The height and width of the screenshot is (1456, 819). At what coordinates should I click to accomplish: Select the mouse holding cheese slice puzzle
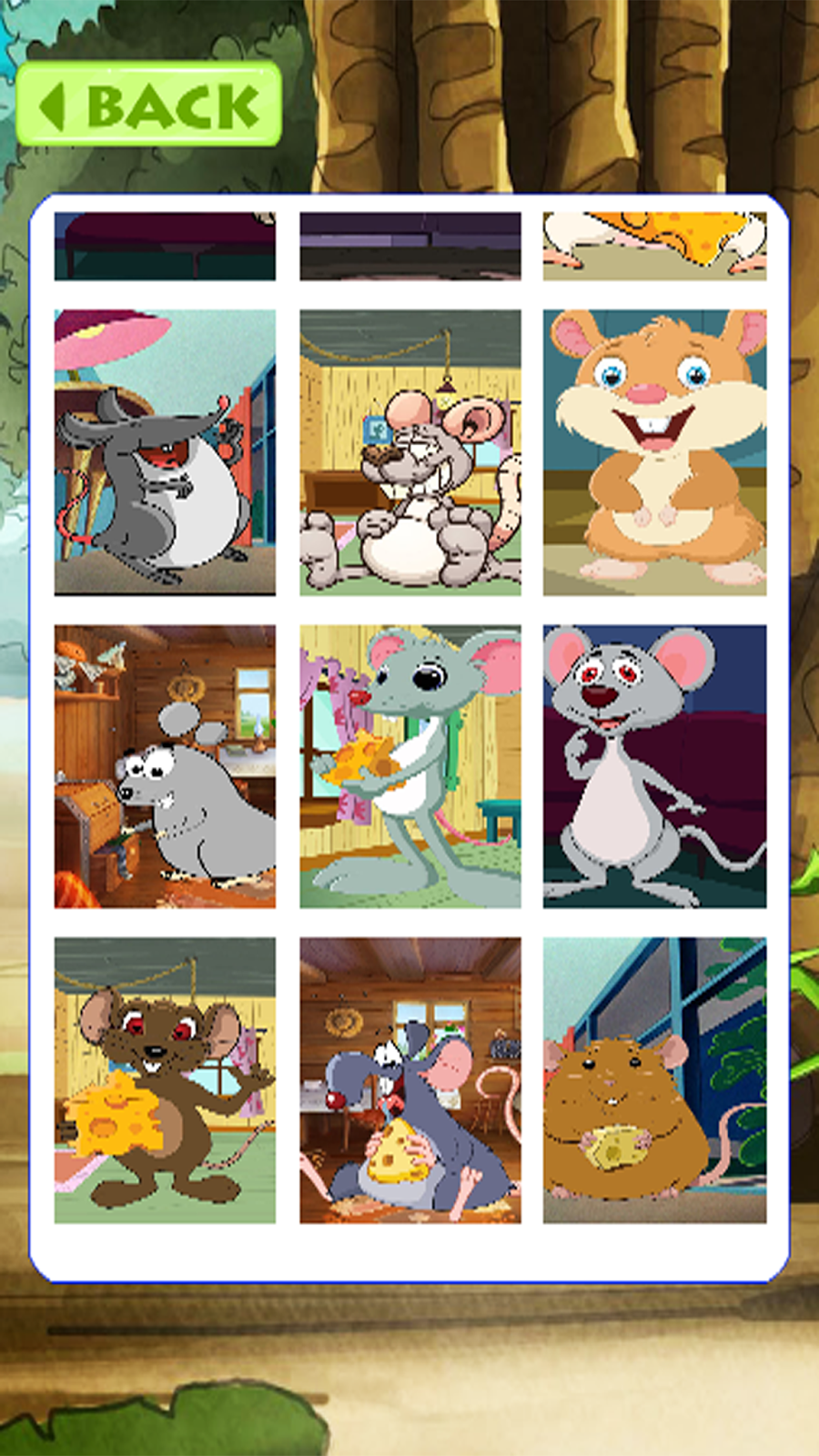pos(409,764)
